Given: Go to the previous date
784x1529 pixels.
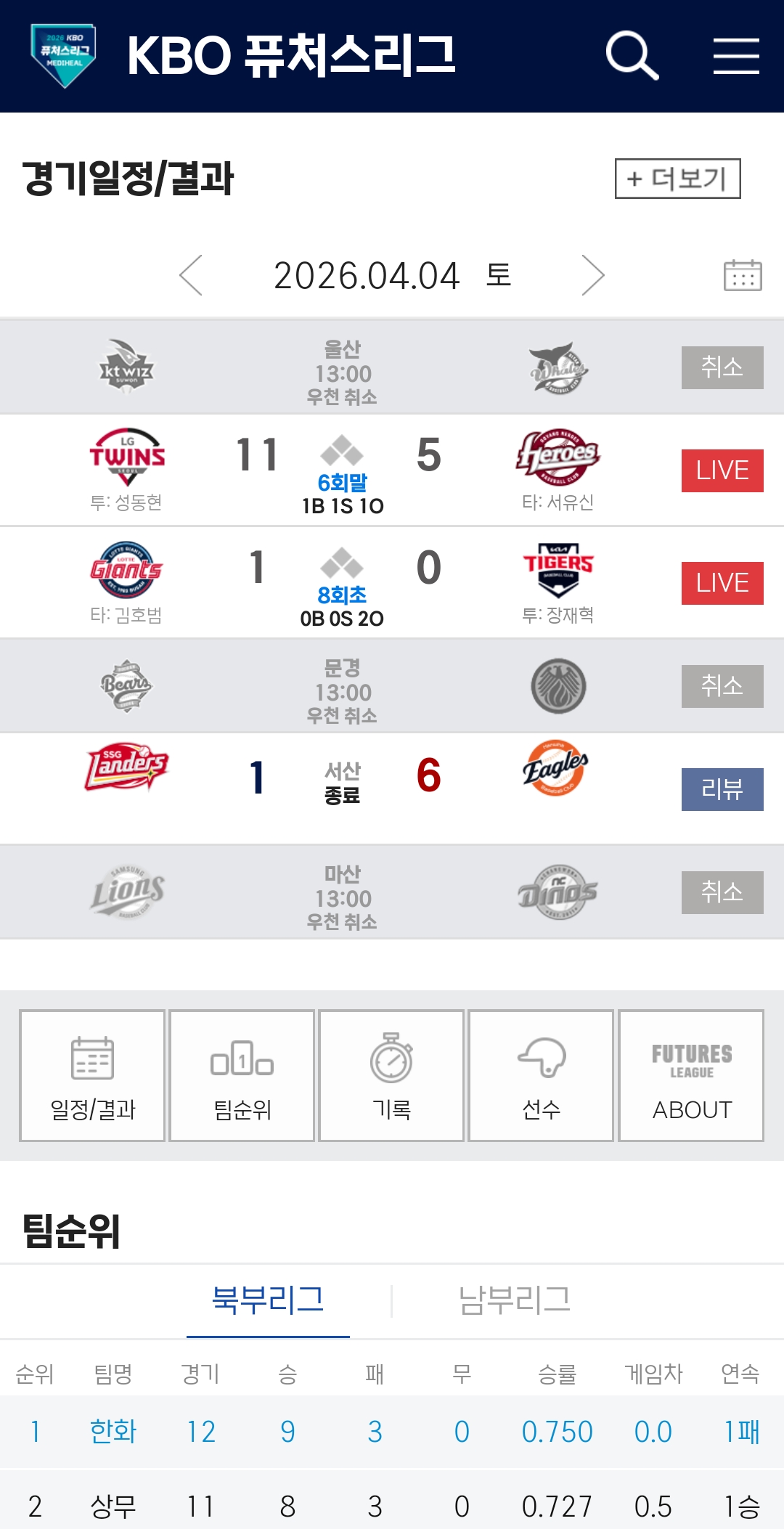Looking at the screenshot, I should pos(191,276).
